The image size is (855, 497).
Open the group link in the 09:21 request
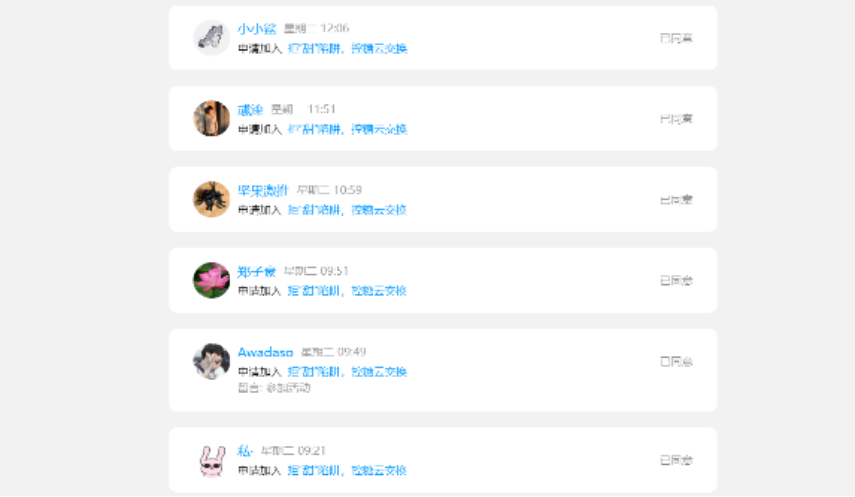pyautogui.click(x=347, y=471)
